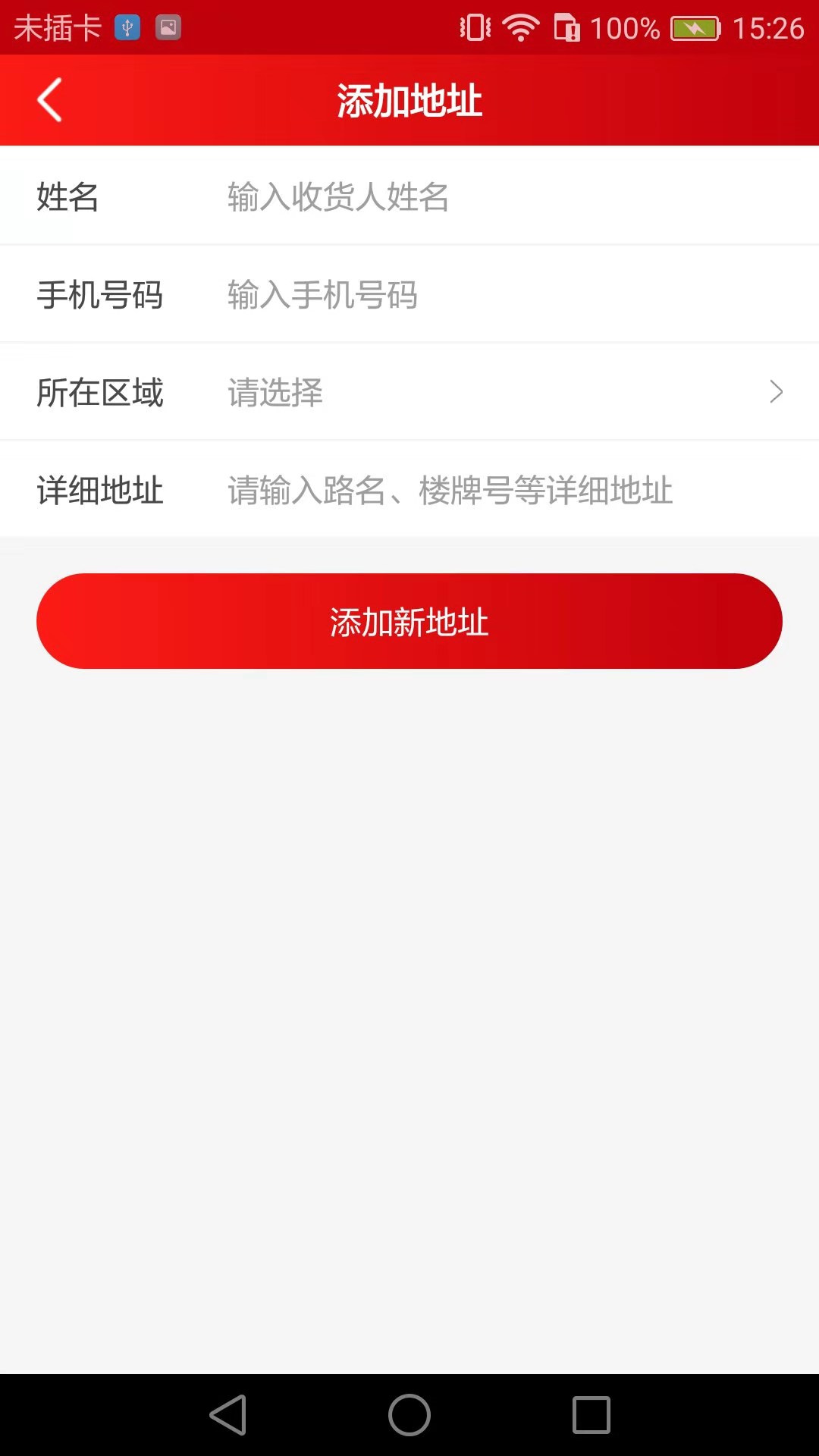Select the detailed address (详细地址) field
The height and width of the screenshot is (1456, 819).
pyautogui.click(x=500, y=490)
